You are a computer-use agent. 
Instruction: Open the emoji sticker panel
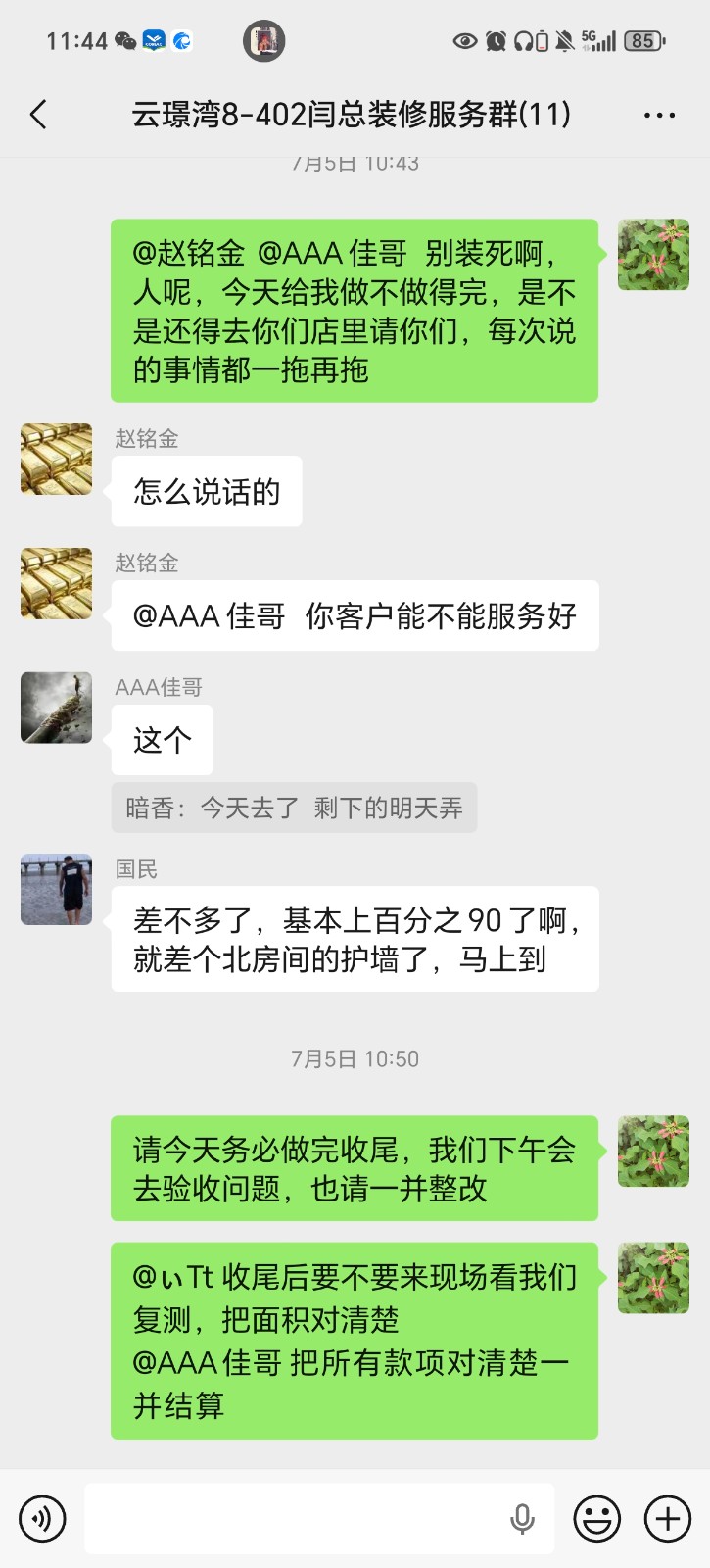(596, 1519)
